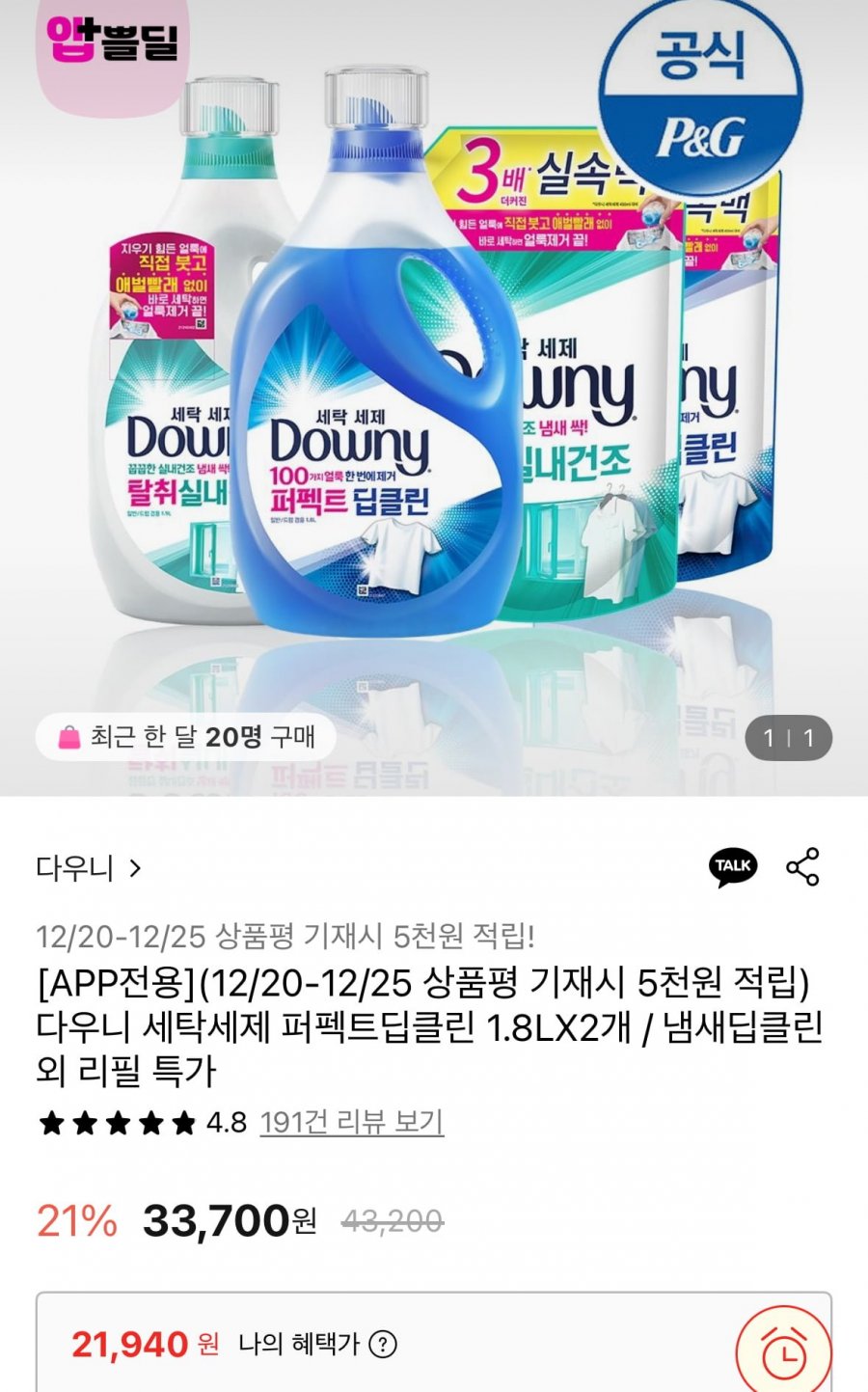868x1392 pixels.
Task: Open 나의 혜택가 help question mark
Action: tap(383, 1344)
